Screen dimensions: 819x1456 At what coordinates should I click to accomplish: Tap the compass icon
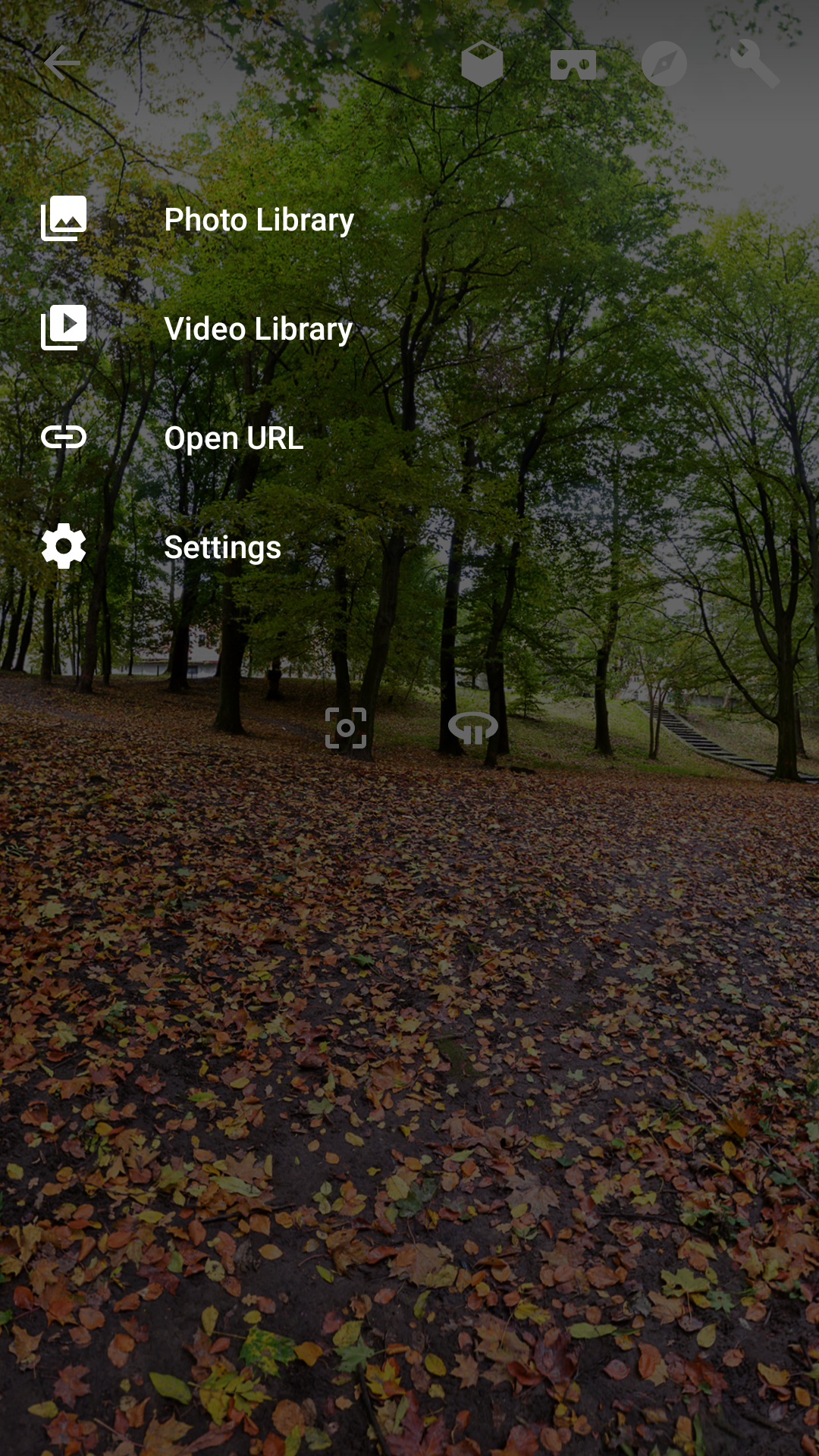(664, 64)
